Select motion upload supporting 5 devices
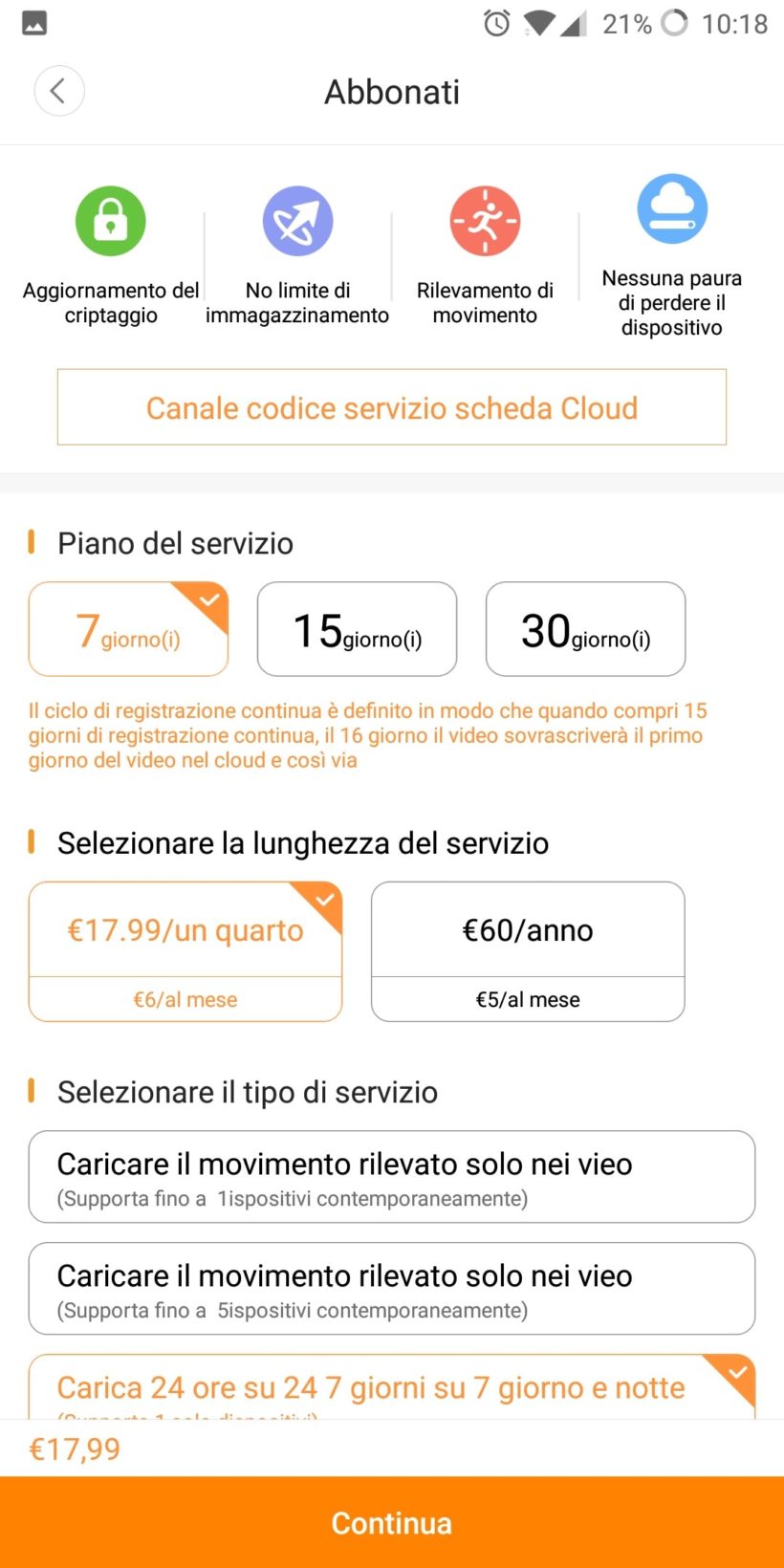784x1568 pixels. coord(392,1288)
